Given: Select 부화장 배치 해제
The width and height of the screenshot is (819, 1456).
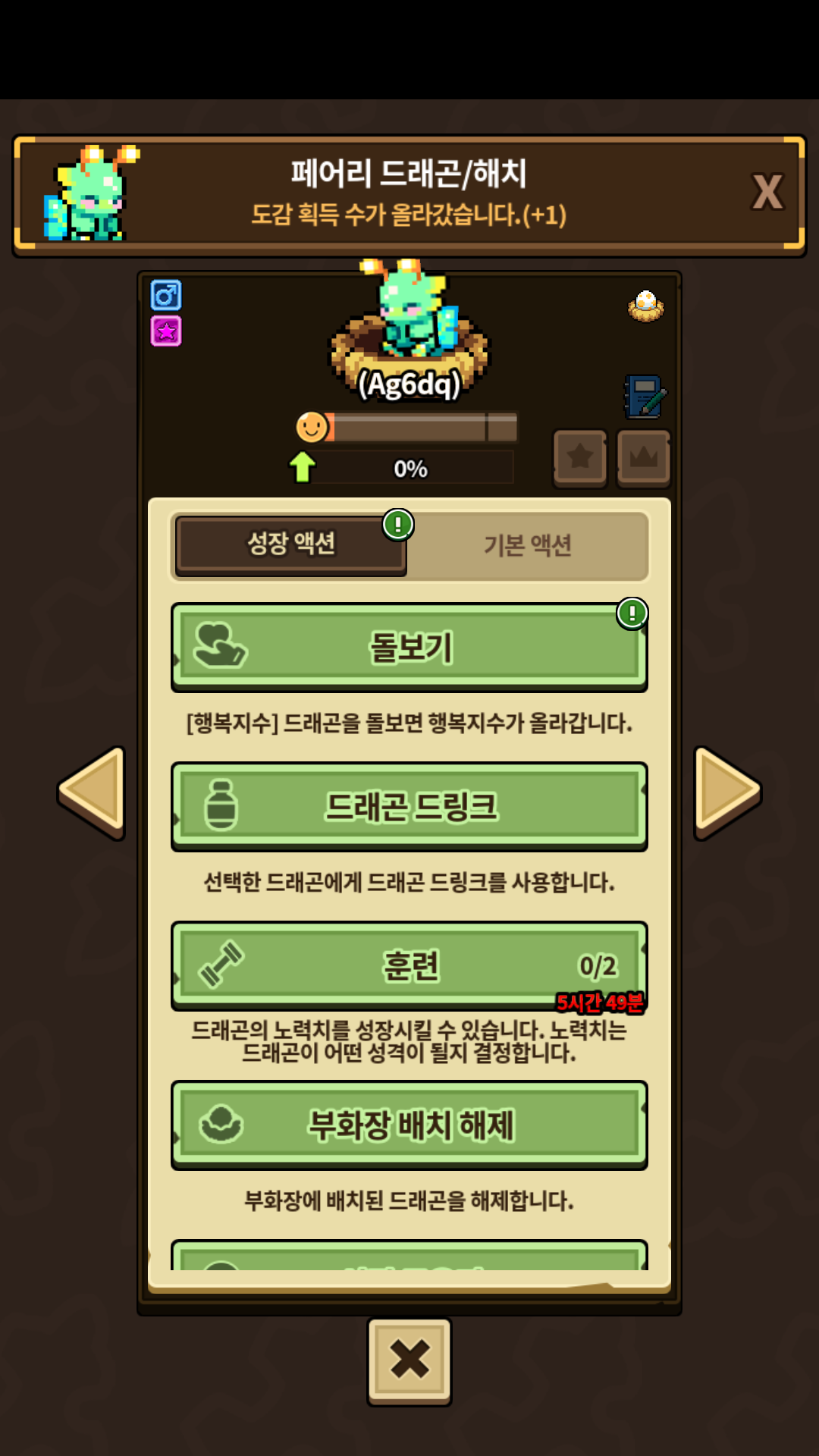Looking at the screenshot, I should pos(409,1125).
